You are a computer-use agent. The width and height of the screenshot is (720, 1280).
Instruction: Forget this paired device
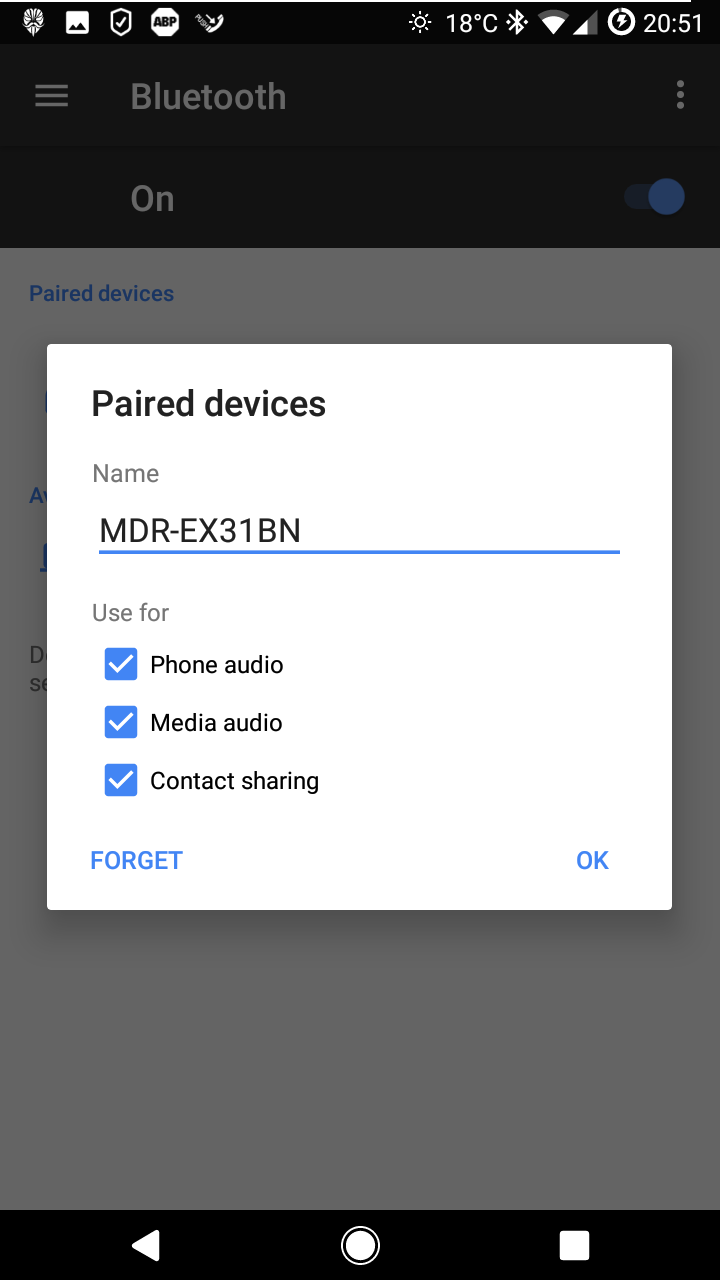click(136, 860)
